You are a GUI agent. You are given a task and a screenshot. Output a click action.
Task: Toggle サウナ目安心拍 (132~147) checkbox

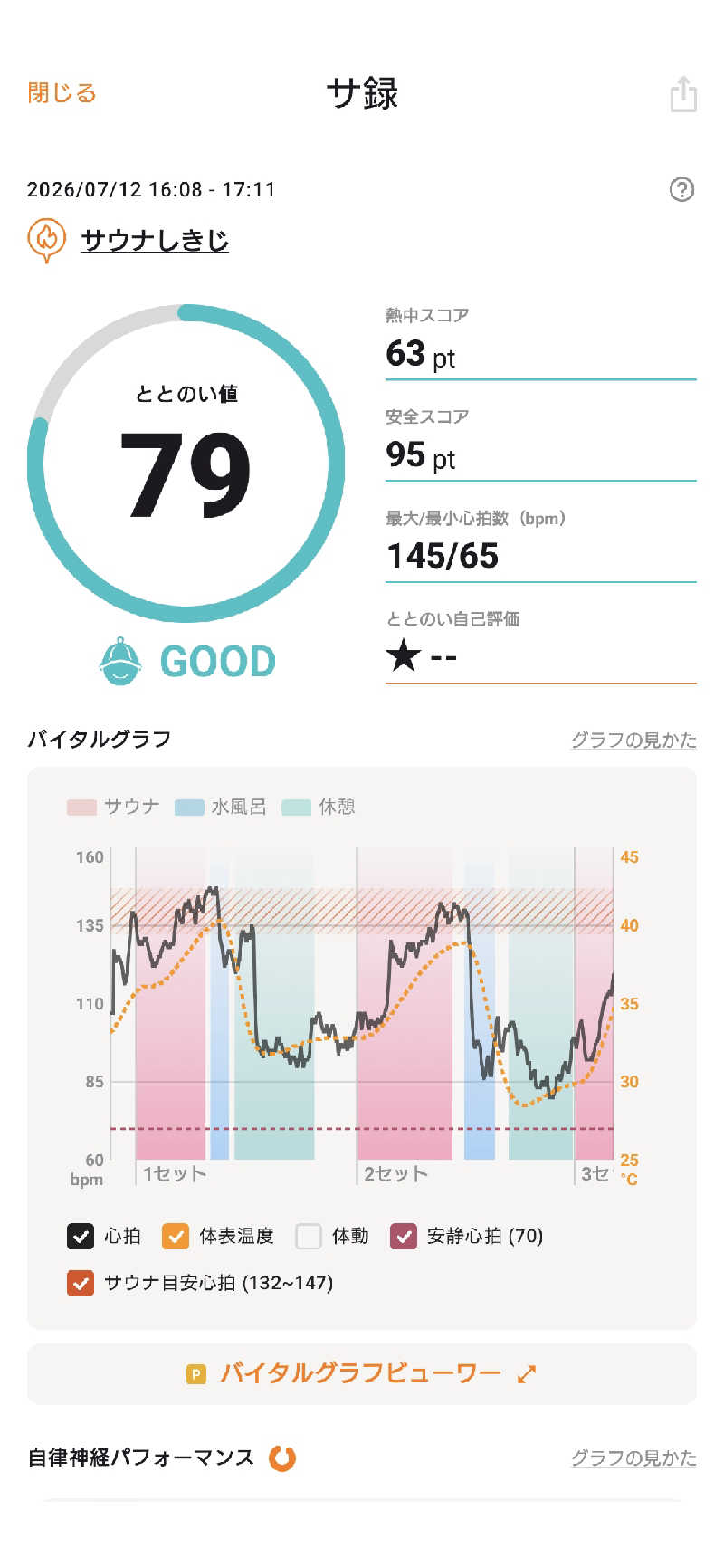[81, 1283]
